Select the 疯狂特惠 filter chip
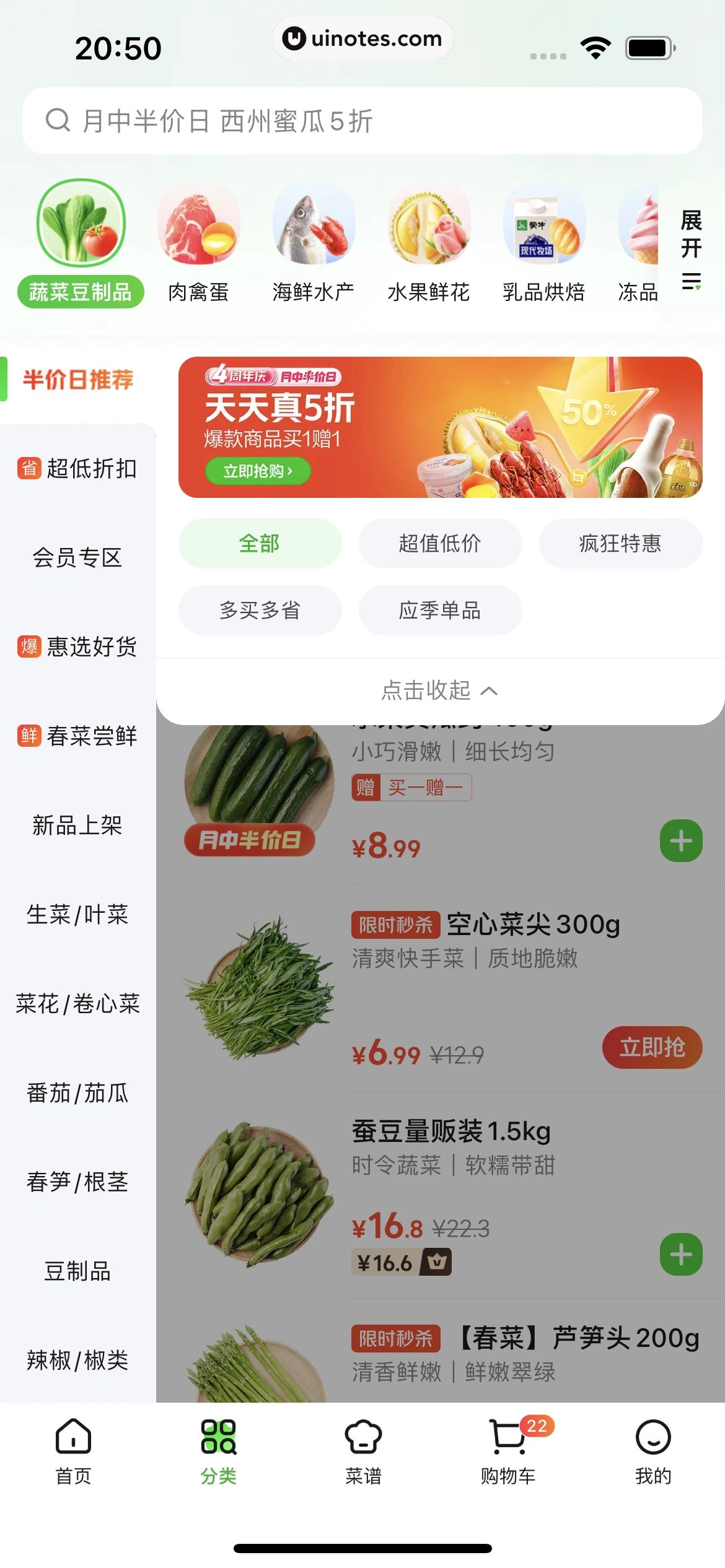725x1568 pixels. (x=620, y=543)
